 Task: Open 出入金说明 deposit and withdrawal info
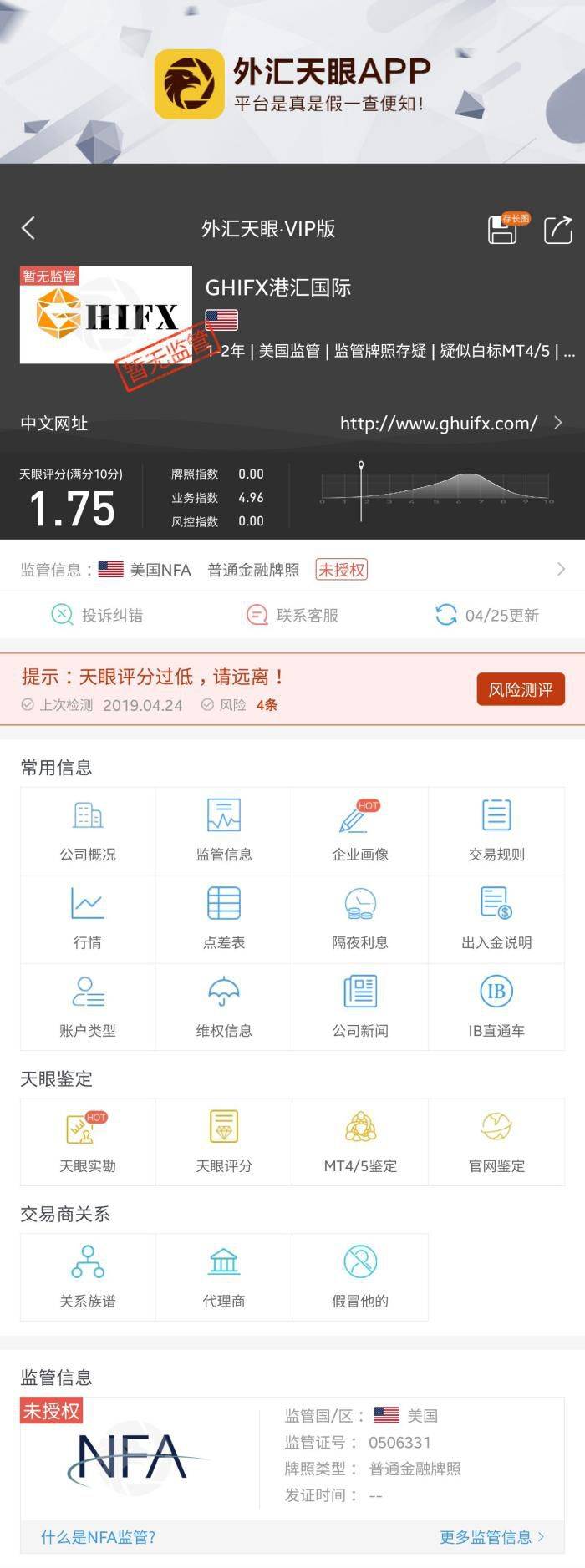[x=496, y=919]
